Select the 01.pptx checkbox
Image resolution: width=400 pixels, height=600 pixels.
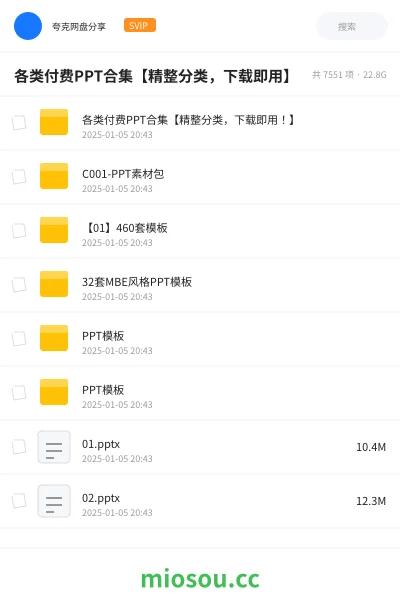(19, 447)
